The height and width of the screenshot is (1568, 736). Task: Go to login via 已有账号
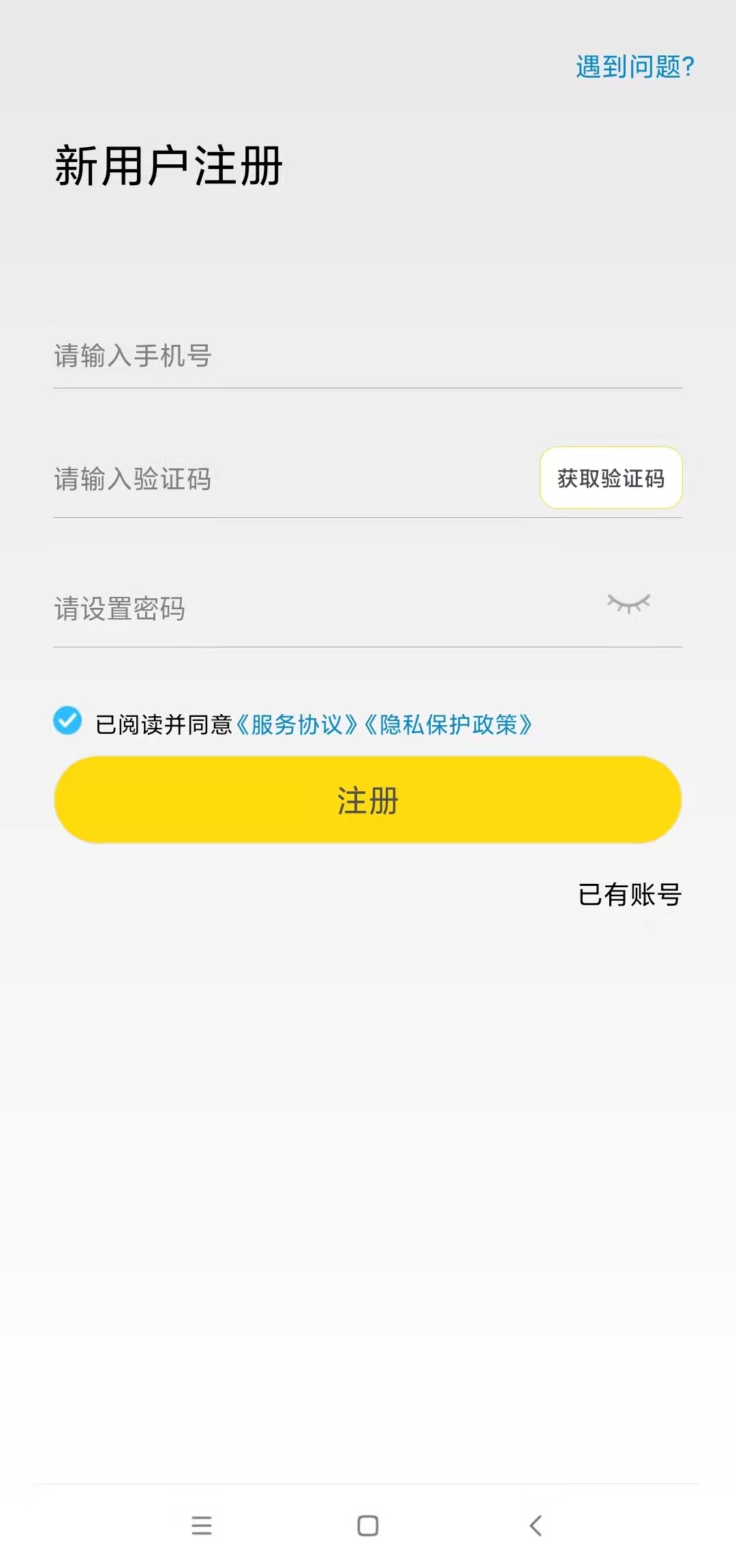point(629,895)
